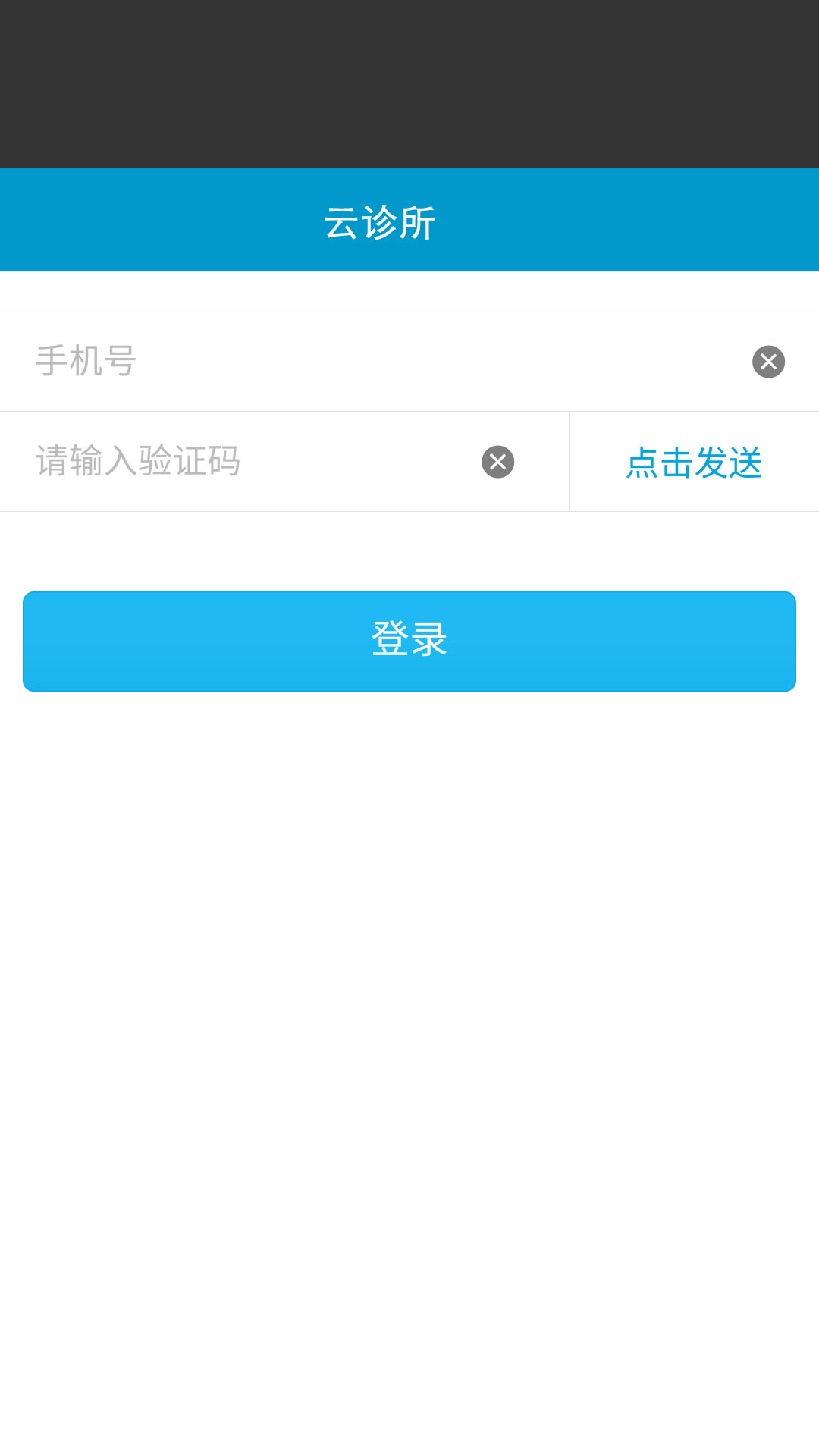Image resolution: width=819 pixels, height=1456 pixels.
Task: Clear the phone number field
Action: coord(768,362)
